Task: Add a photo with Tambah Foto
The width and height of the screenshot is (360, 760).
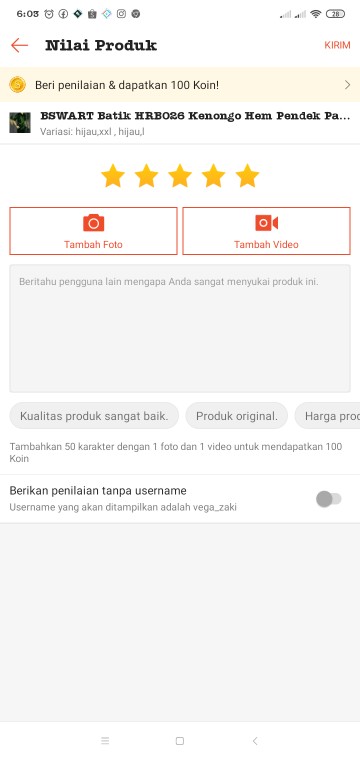Action: point(94,231)
